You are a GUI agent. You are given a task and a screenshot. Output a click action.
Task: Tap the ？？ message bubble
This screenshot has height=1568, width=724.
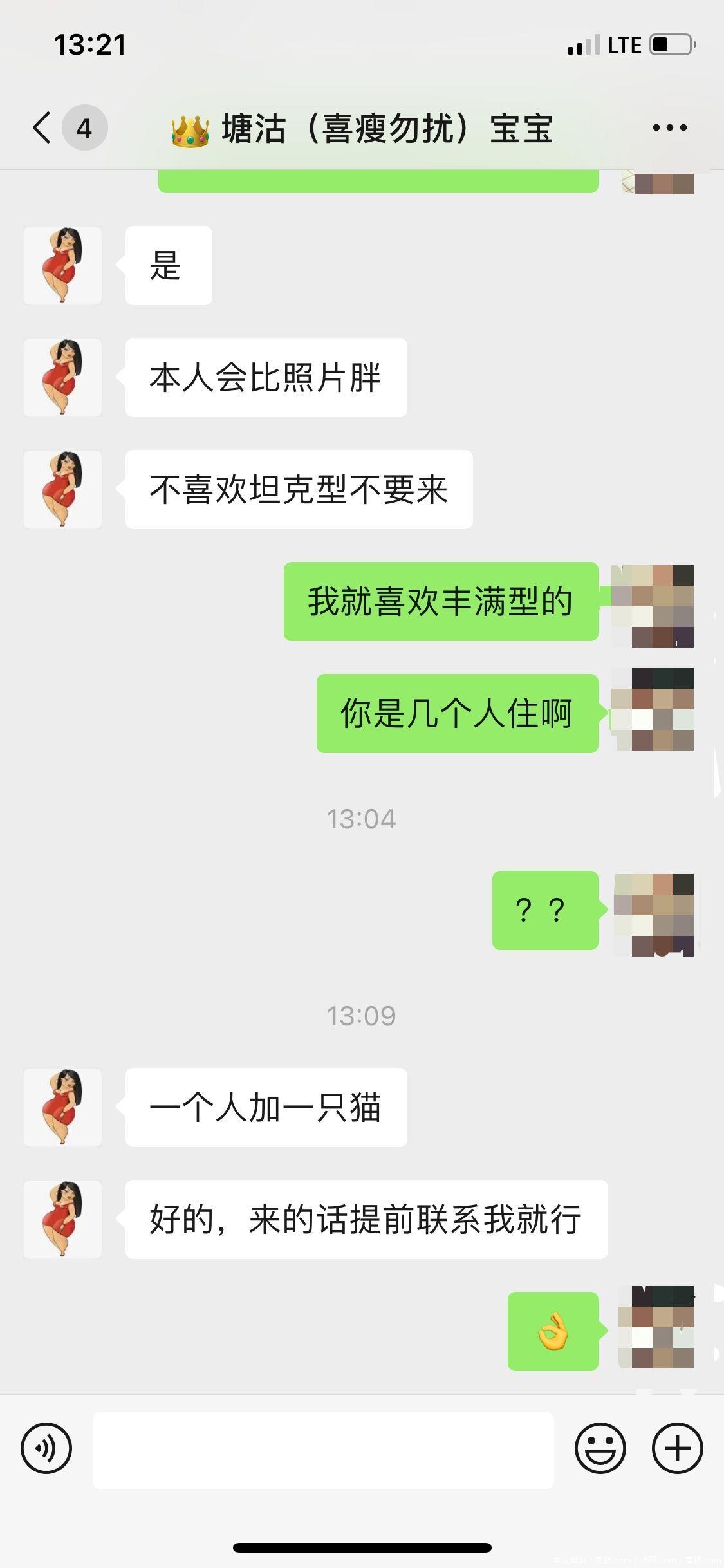point(544,910)
